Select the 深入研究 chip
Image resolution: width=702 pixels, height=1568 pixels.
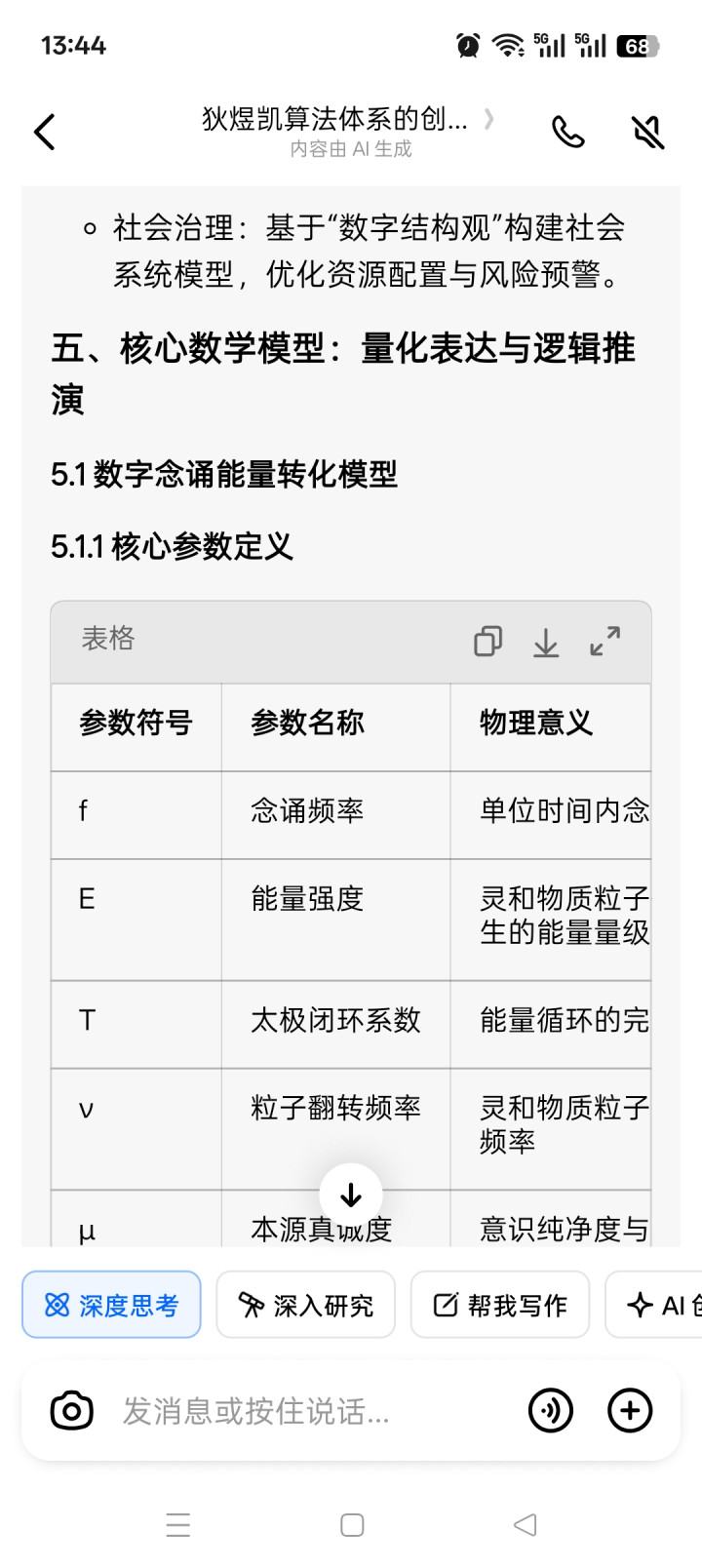pyautogui.click(x=306, y=1305)
